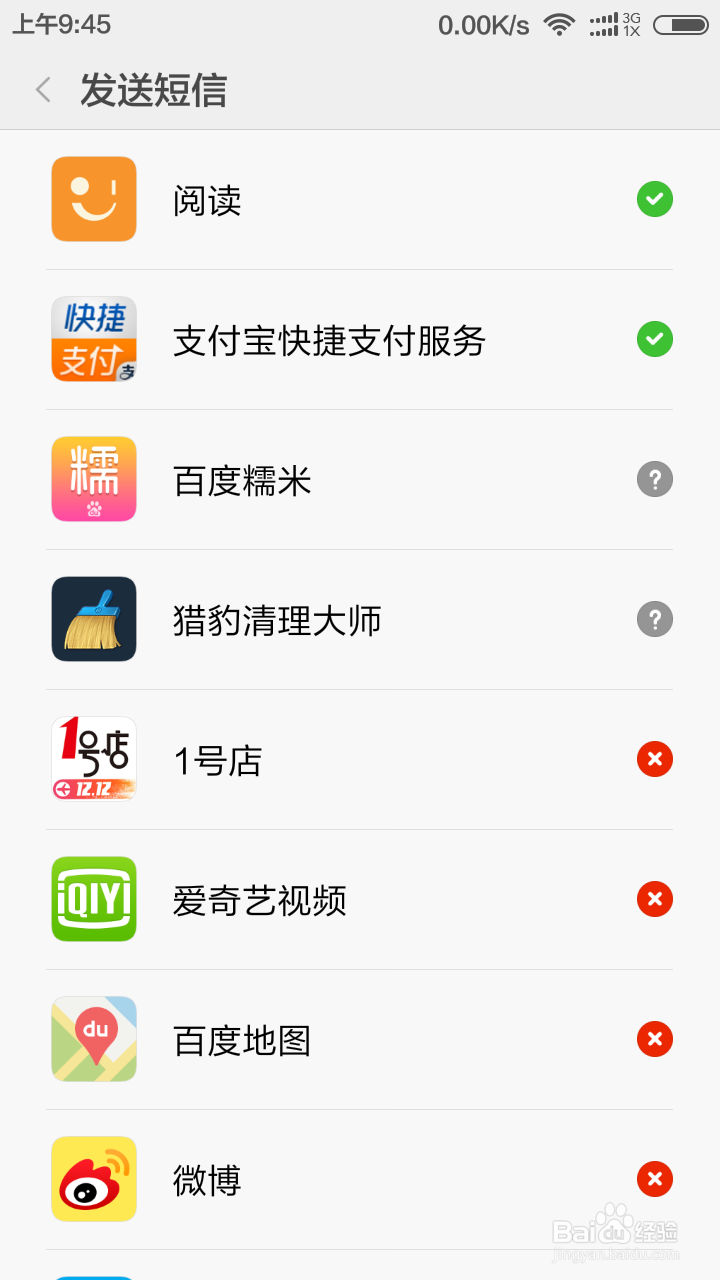This screenshot has height=1280, width=720.
Task: Enable 百度地图 SMS permission
Action: [655, 1039]
